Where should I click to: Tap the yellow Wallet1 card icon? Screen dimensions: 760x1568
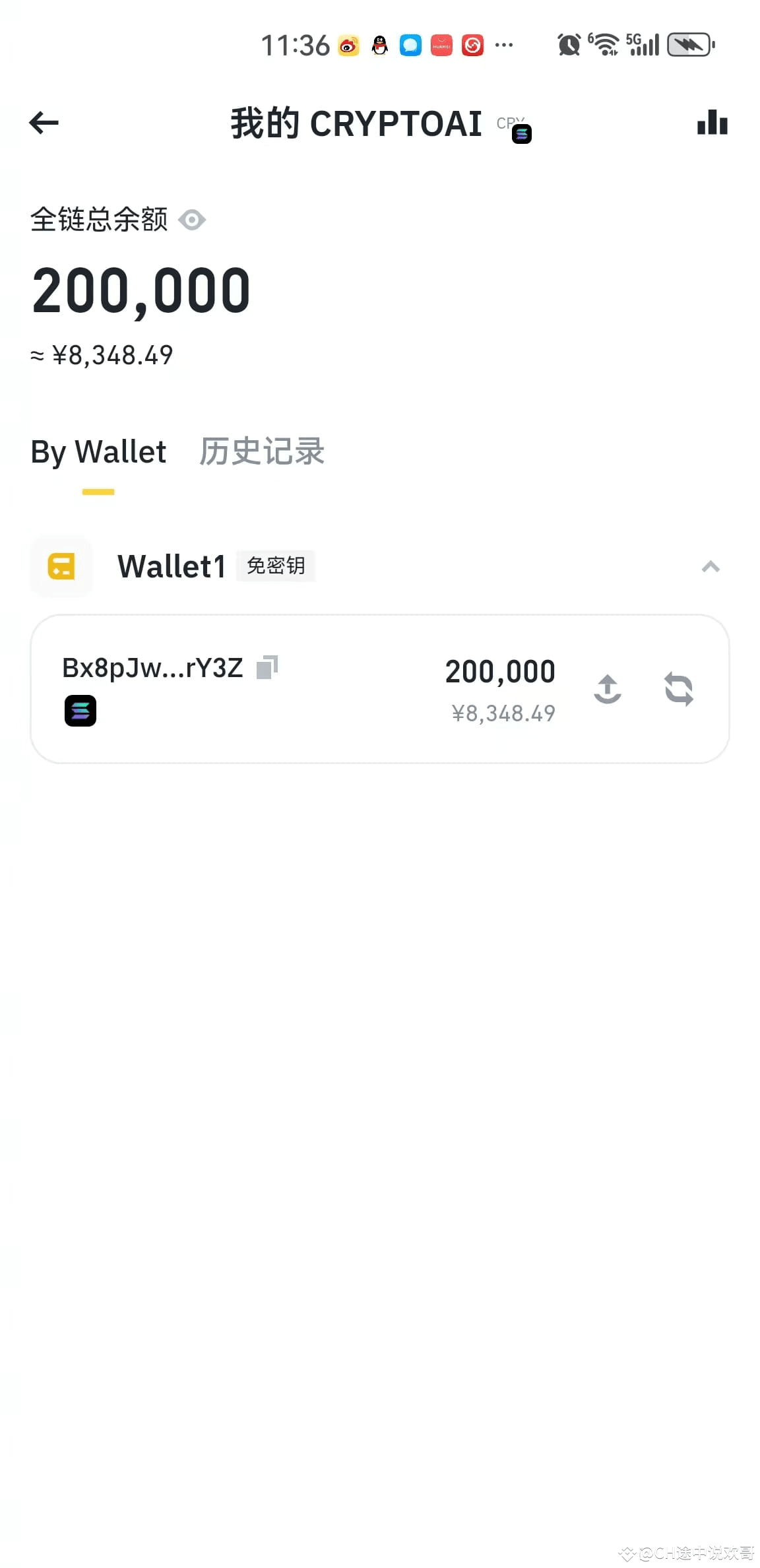(61, 566)
